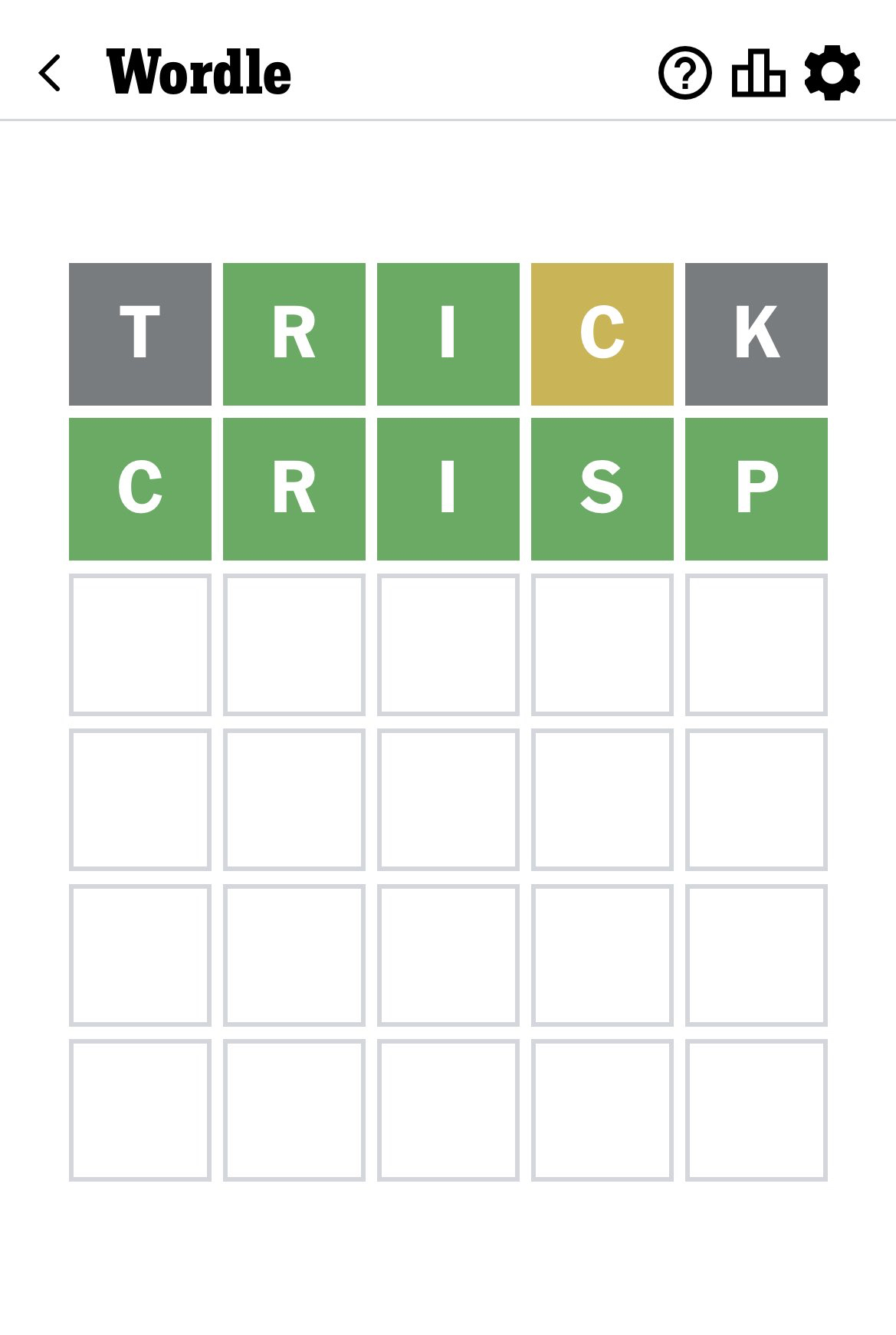Go back using the arrow
896x1335 pixels.
[x=51, y=74]
